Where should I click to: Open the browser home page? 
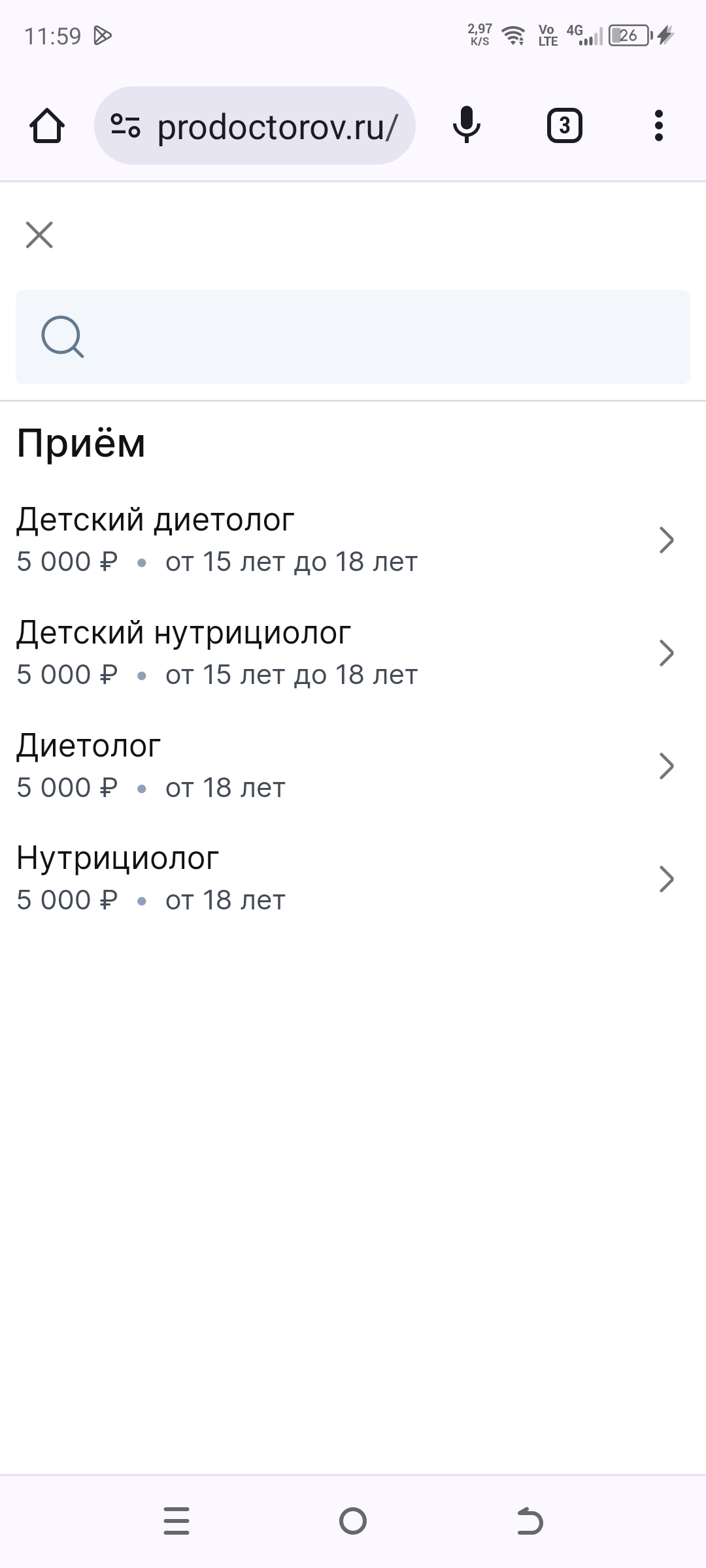(x=47, y=125)
